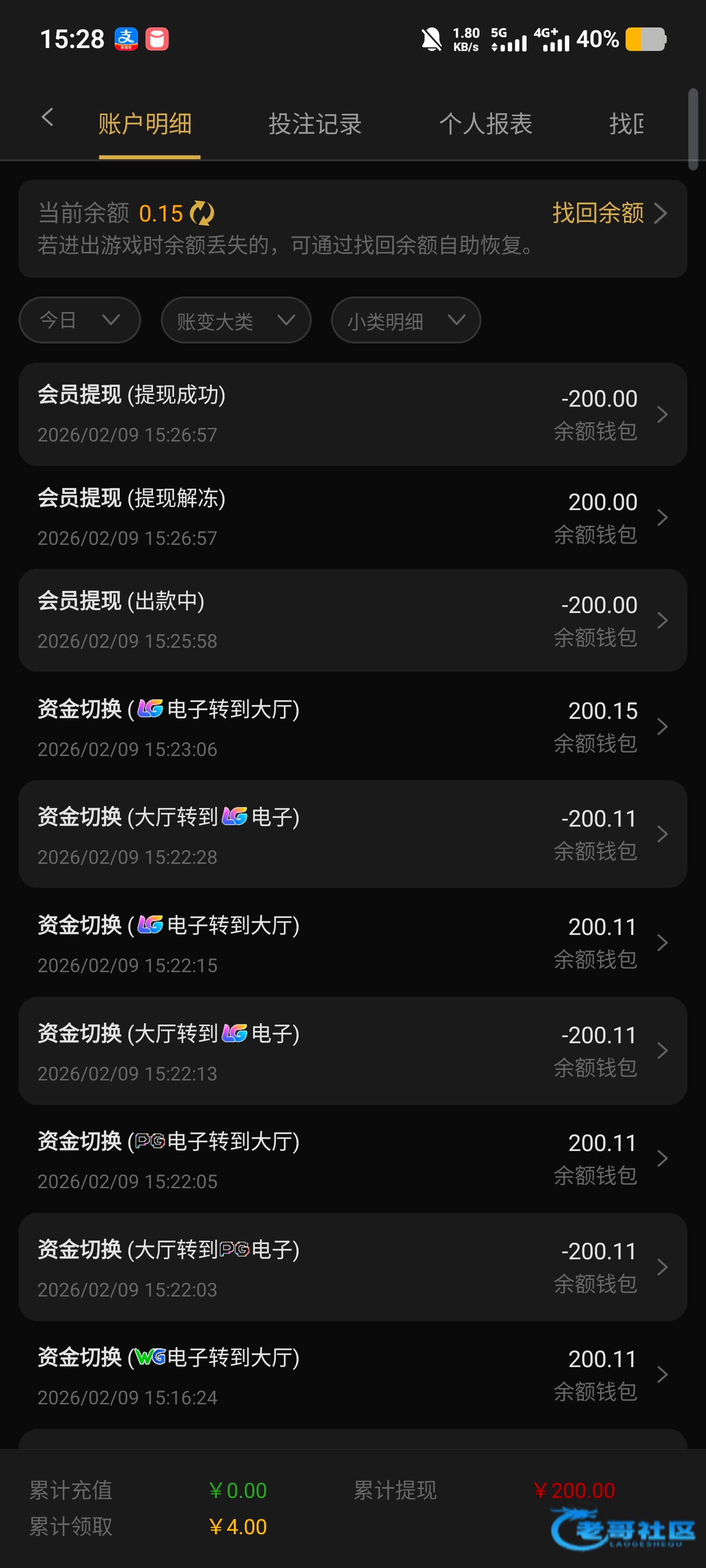Select the 账户明细 tab
The width and height of the screenshot is (706, 1568).
pos(146,124)
